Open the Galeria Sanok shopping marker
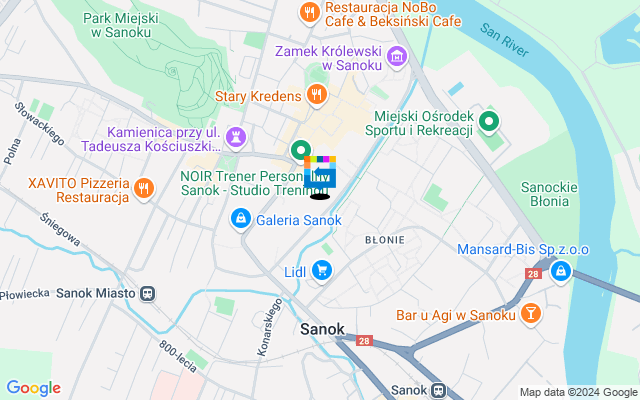This screenshot has width=640, height=400. tap(241, 219)
